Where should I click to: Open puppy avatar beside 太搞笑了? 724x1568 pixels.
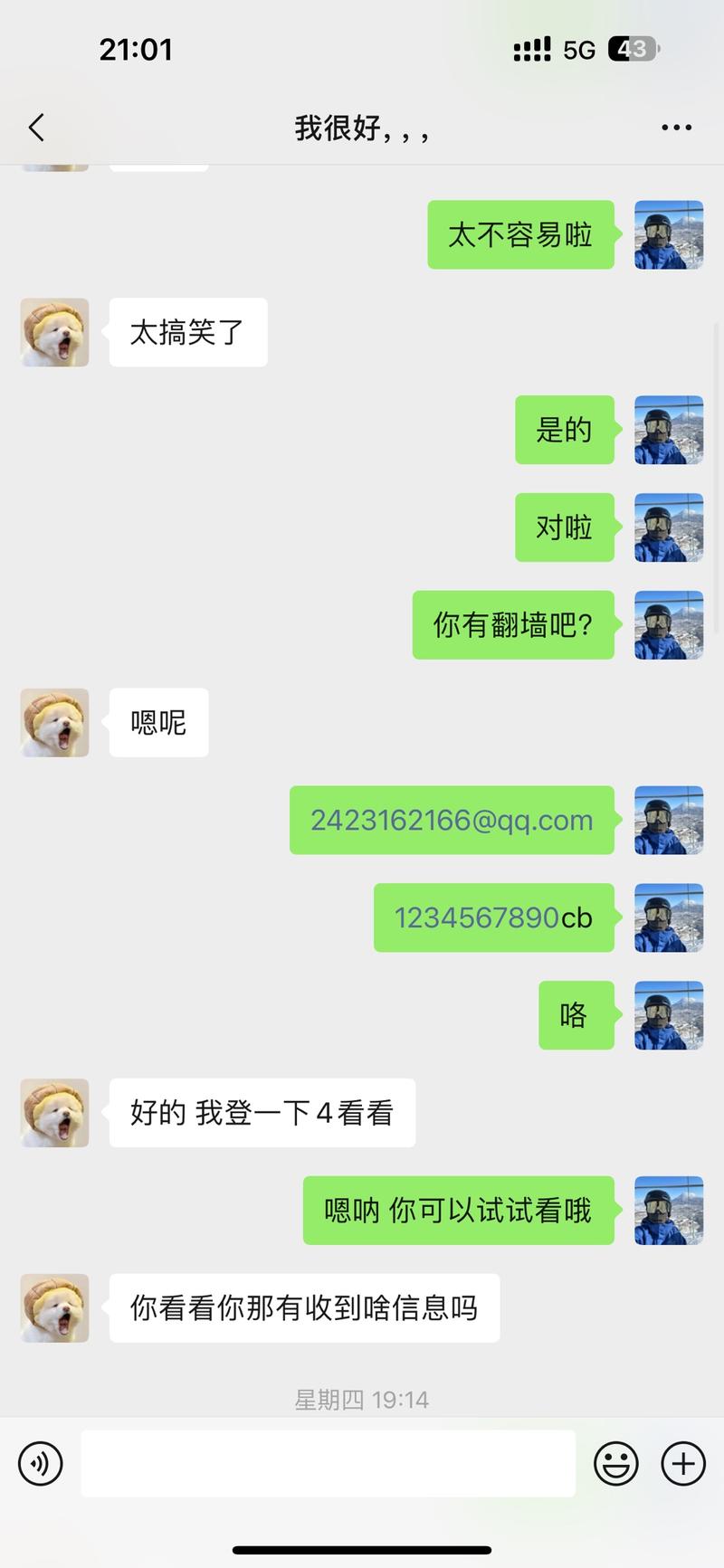(54, 332)
